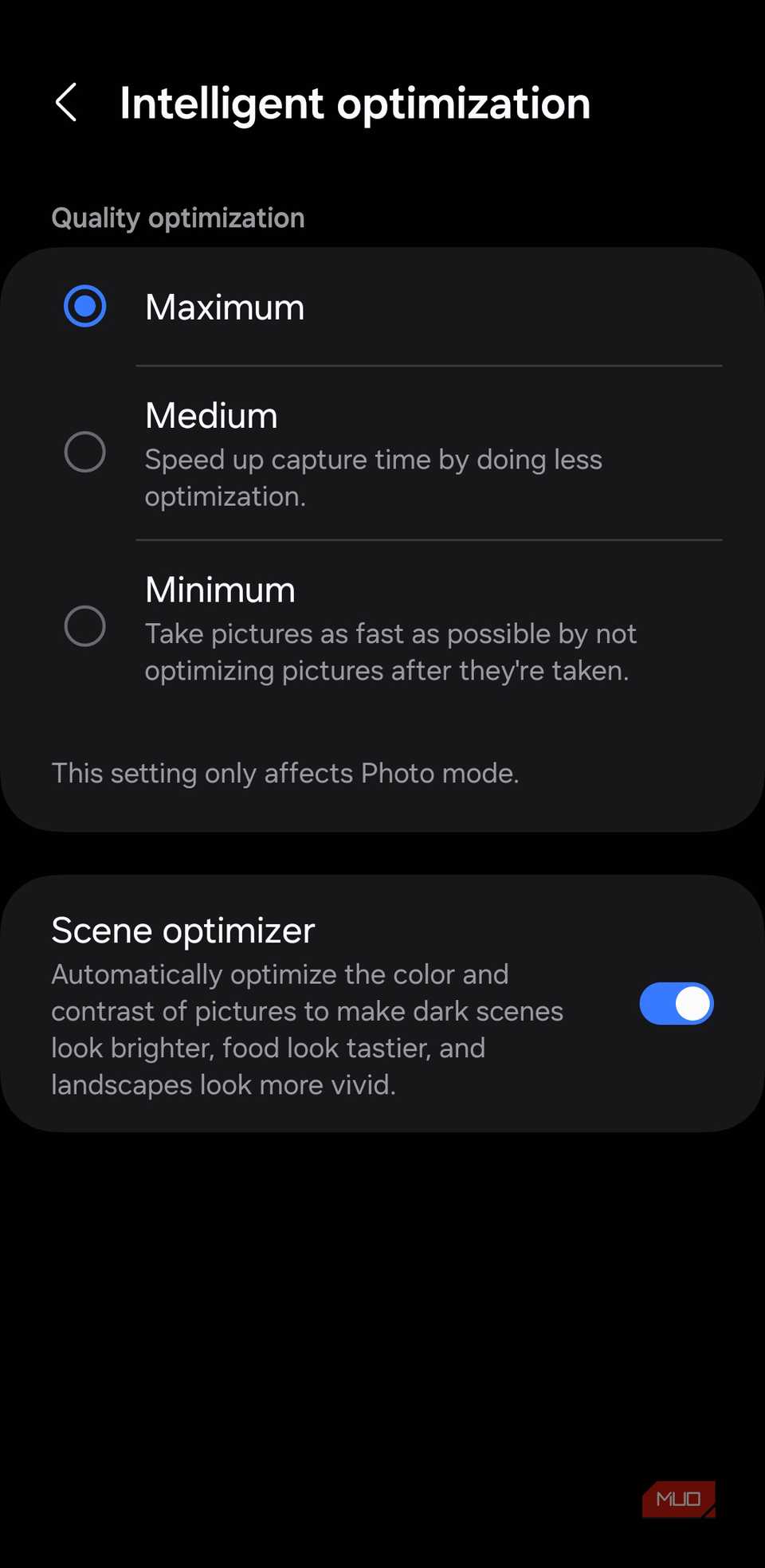Tap the Scene optimizer title
The width and height of the screenshot is (765, 1568).
182,930
